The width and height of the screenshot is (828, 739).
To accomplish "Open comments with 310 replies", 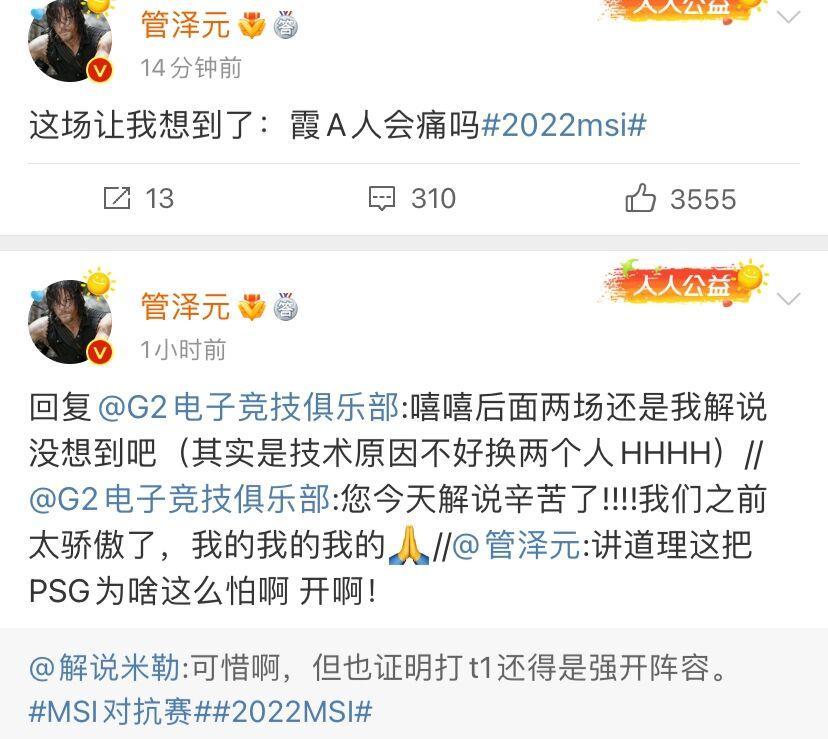I will (412, 199).
